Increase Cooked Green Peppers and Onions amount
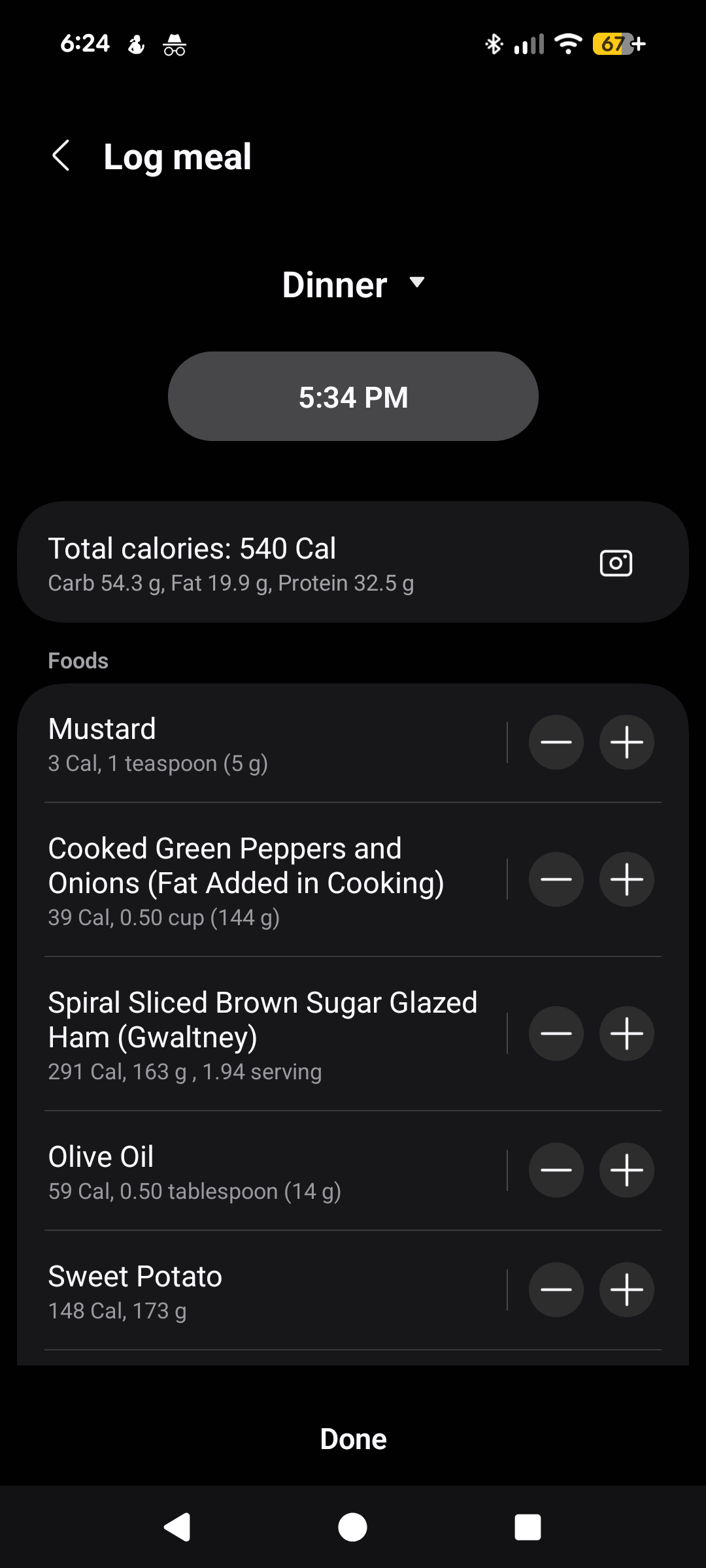Image resolution: width=706 pixels, height=1568 pixels. pyautogui.click(x=627, y=879)
